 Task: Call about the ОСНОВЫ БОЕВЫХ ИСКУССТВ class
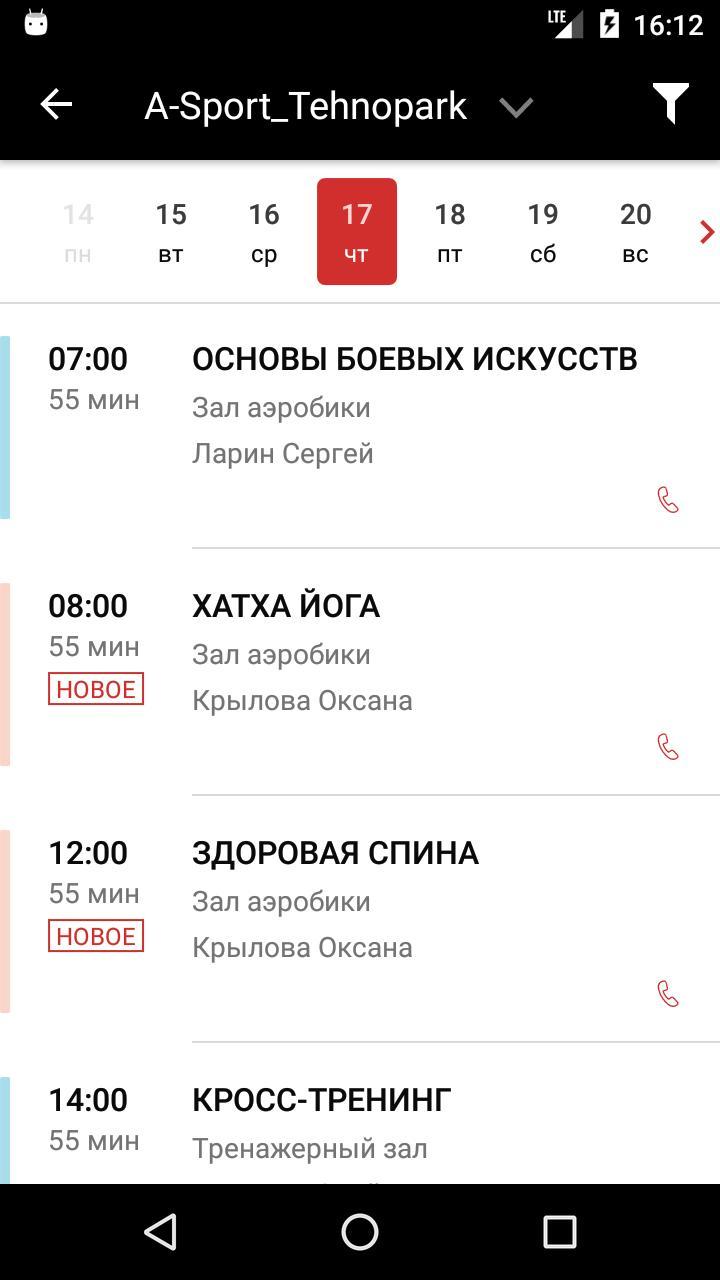pos(668,499)
